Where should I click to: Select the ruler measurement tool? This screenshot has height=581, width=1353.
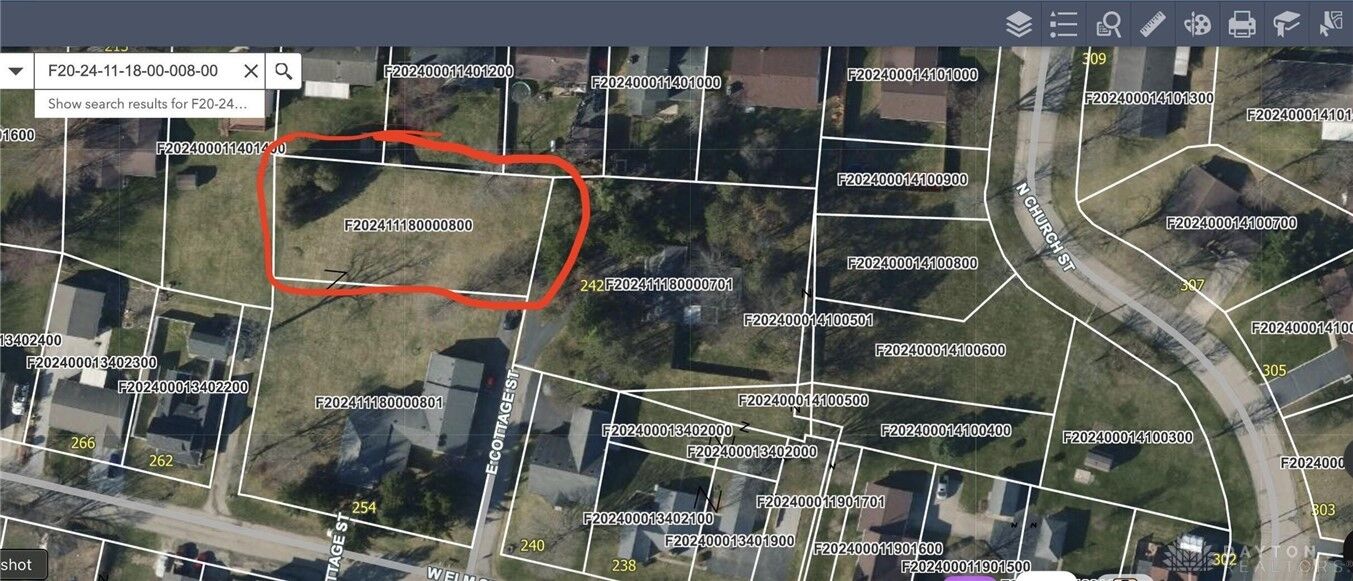point(1153,23)
